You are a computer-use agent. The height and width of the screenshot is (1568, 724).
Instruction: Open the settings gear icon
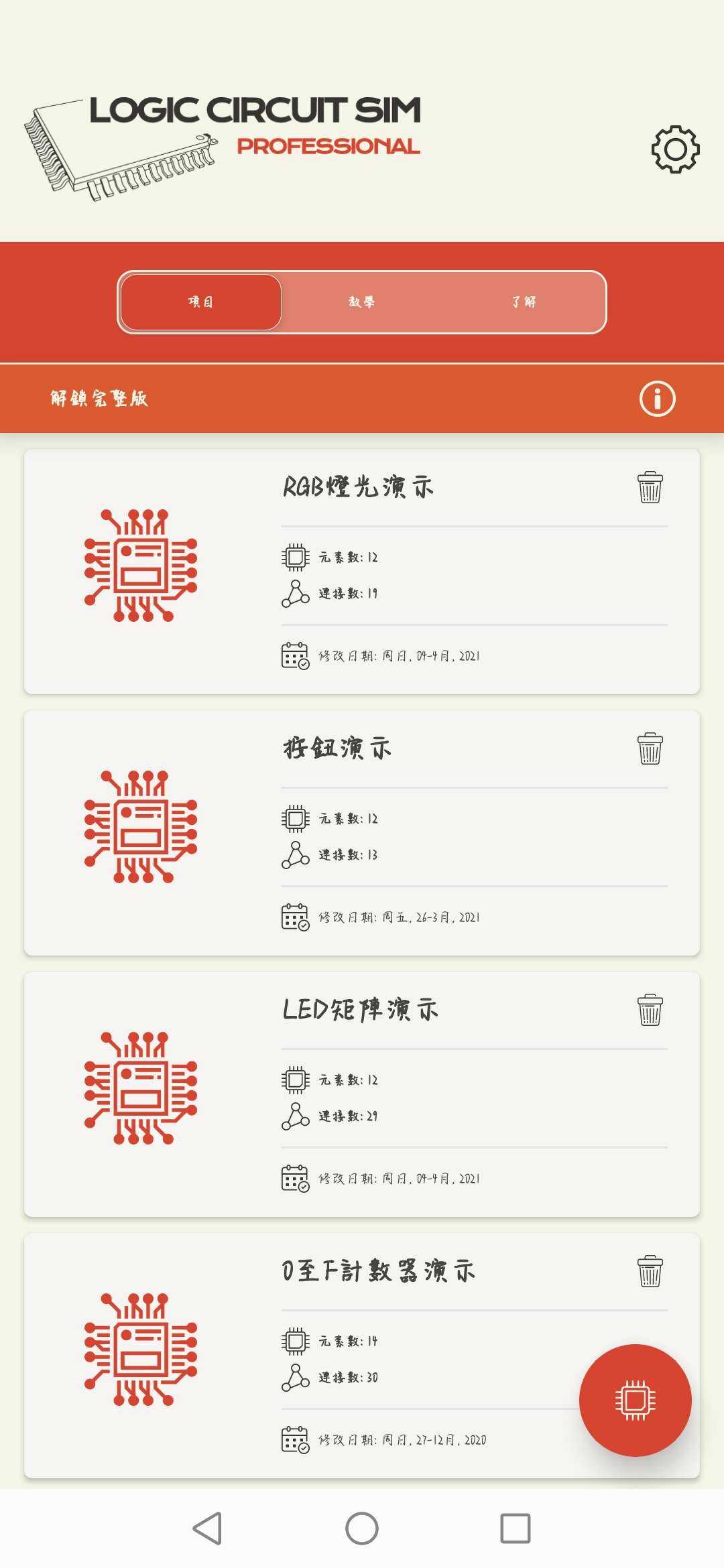pyautogui.click(x=675, y=149)
